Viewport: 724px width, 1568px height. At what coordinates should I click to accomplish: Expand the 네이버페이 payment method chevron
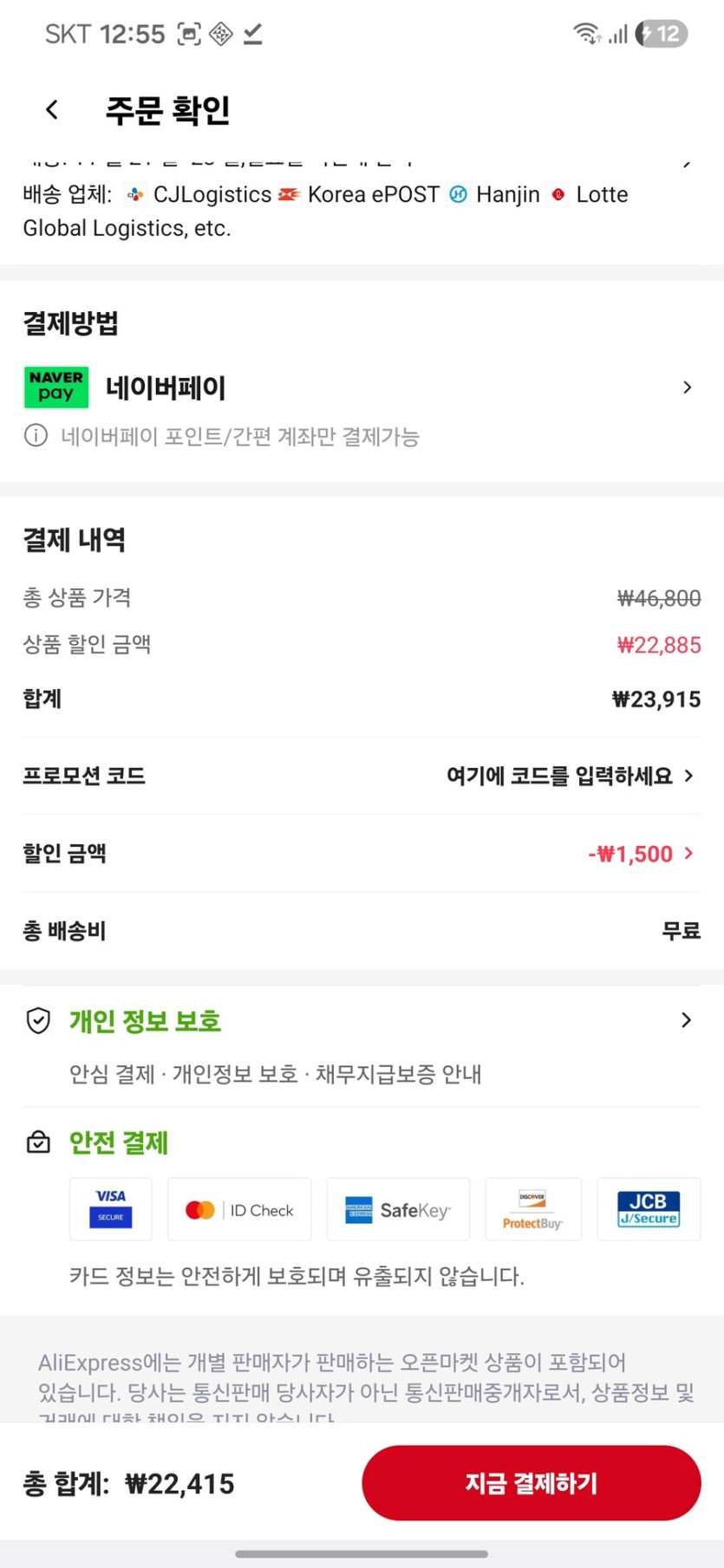687,387
